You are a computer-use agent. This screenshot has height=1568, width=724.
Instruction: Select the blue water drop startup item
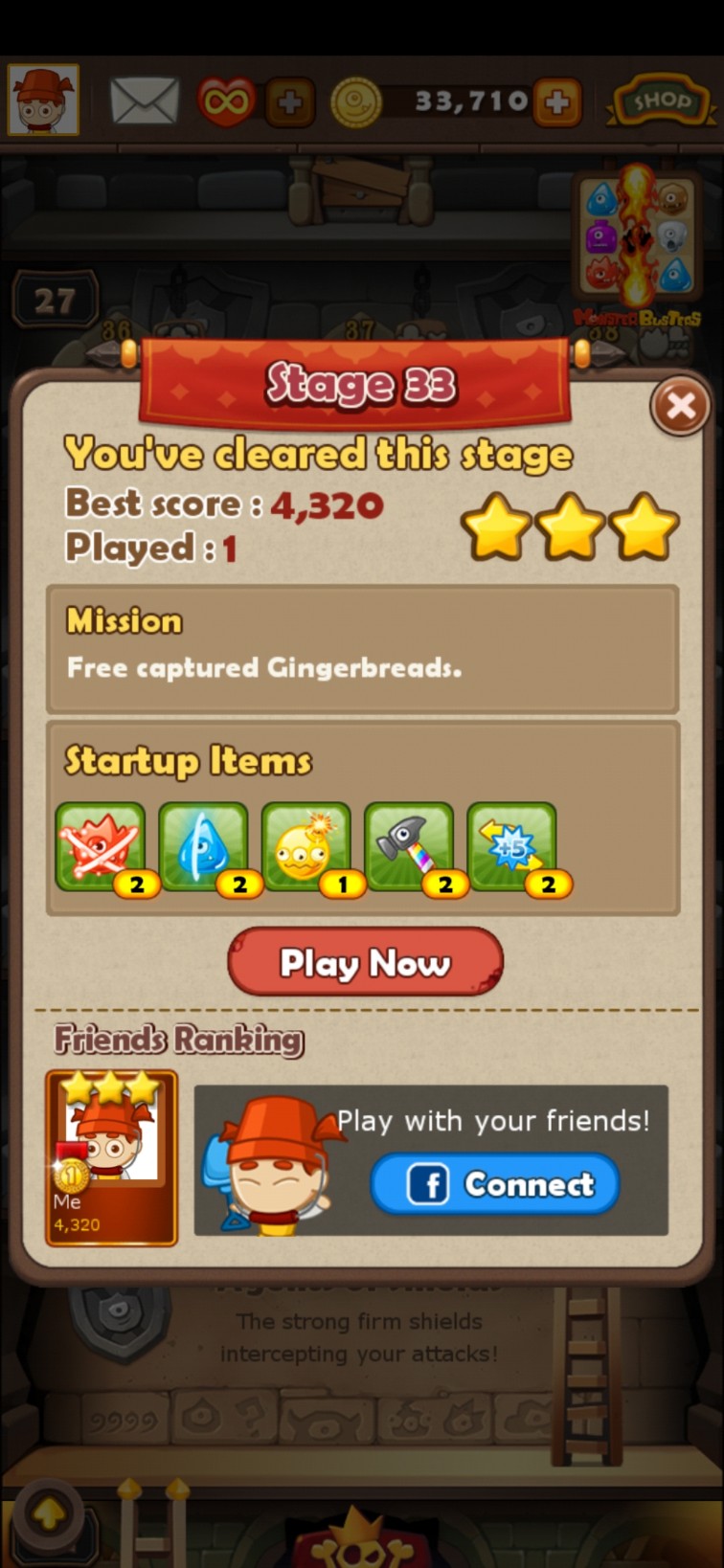[203, 847]
